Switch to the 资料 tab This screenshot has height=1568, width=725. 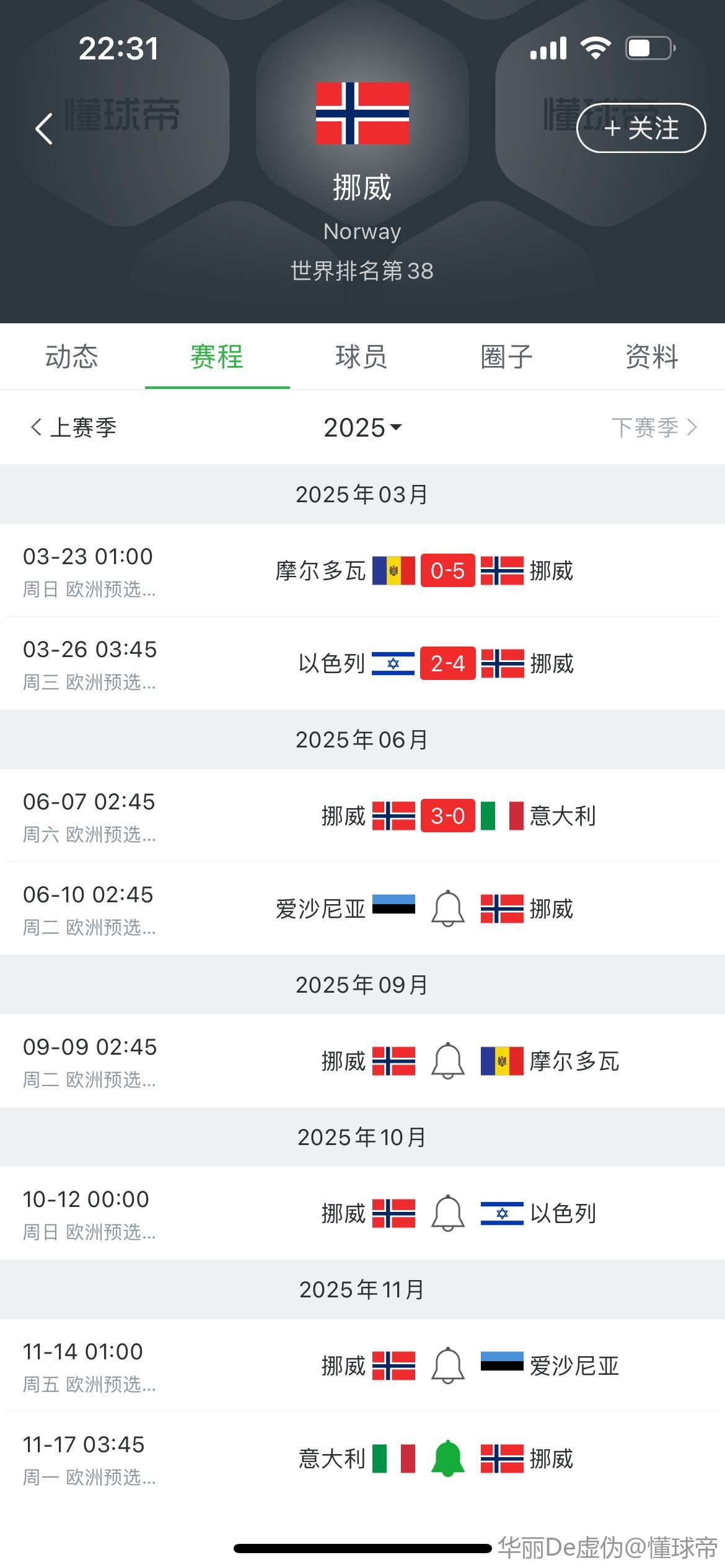(x=652, y=357)
